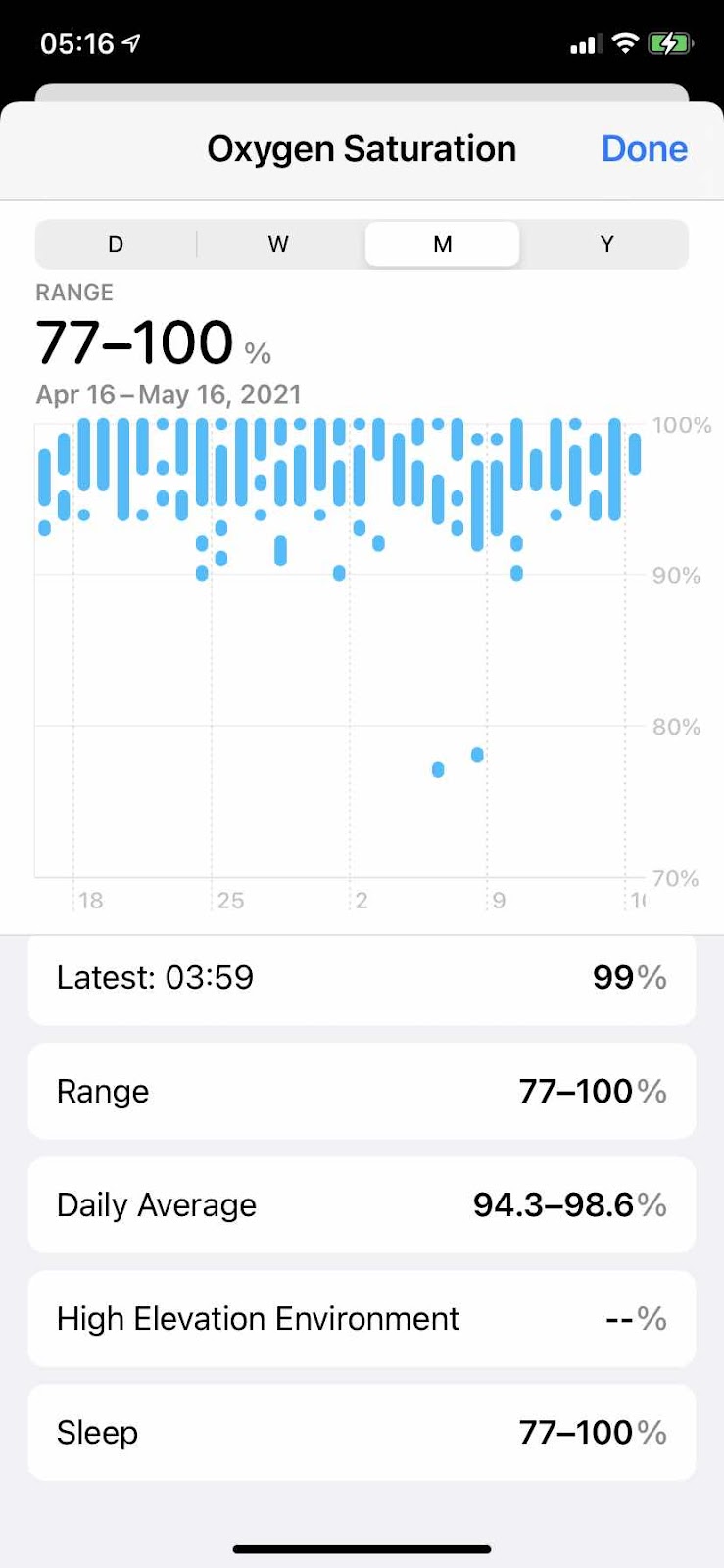Switch to the W week view
The image size is (724, 1568).
click(x=278, y=244)
